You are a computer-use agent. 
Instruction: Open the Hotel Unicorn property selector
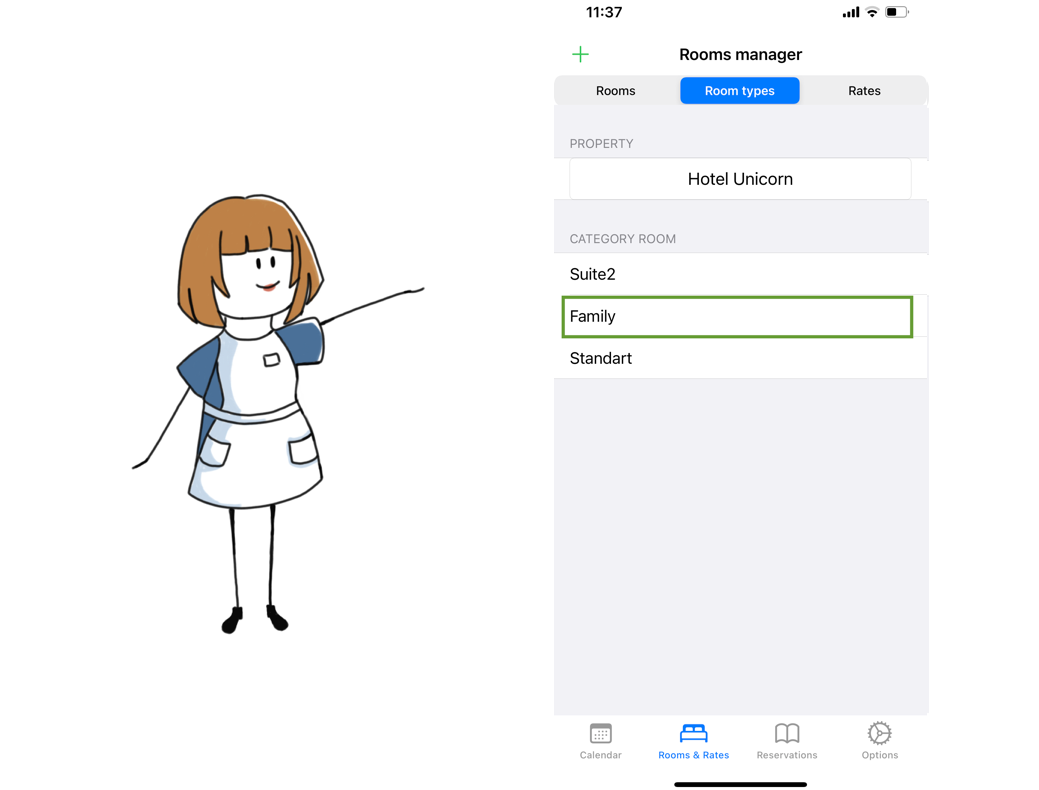point(740,179)
